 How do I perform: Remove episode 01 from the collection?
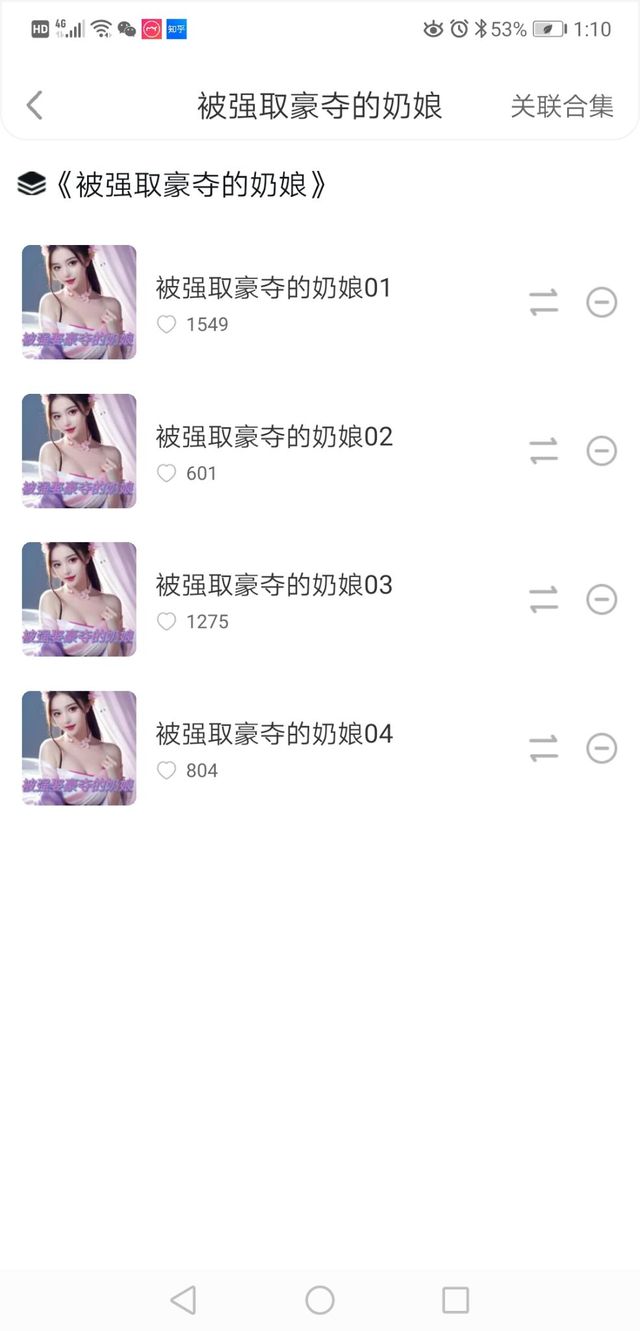(601, 302)
